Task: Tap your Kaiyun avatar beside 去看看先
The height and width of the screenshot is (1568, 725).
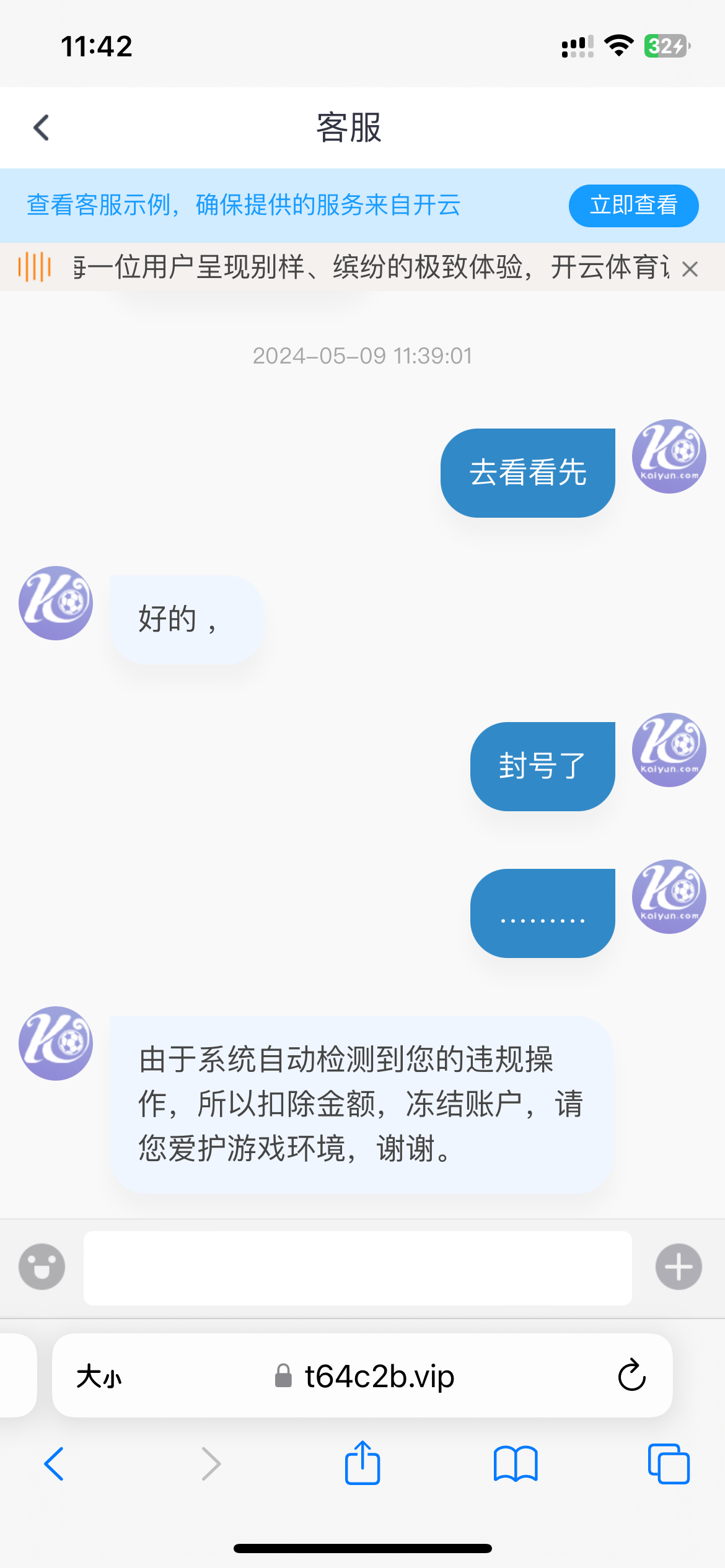Action: click(x=668, y=456)
